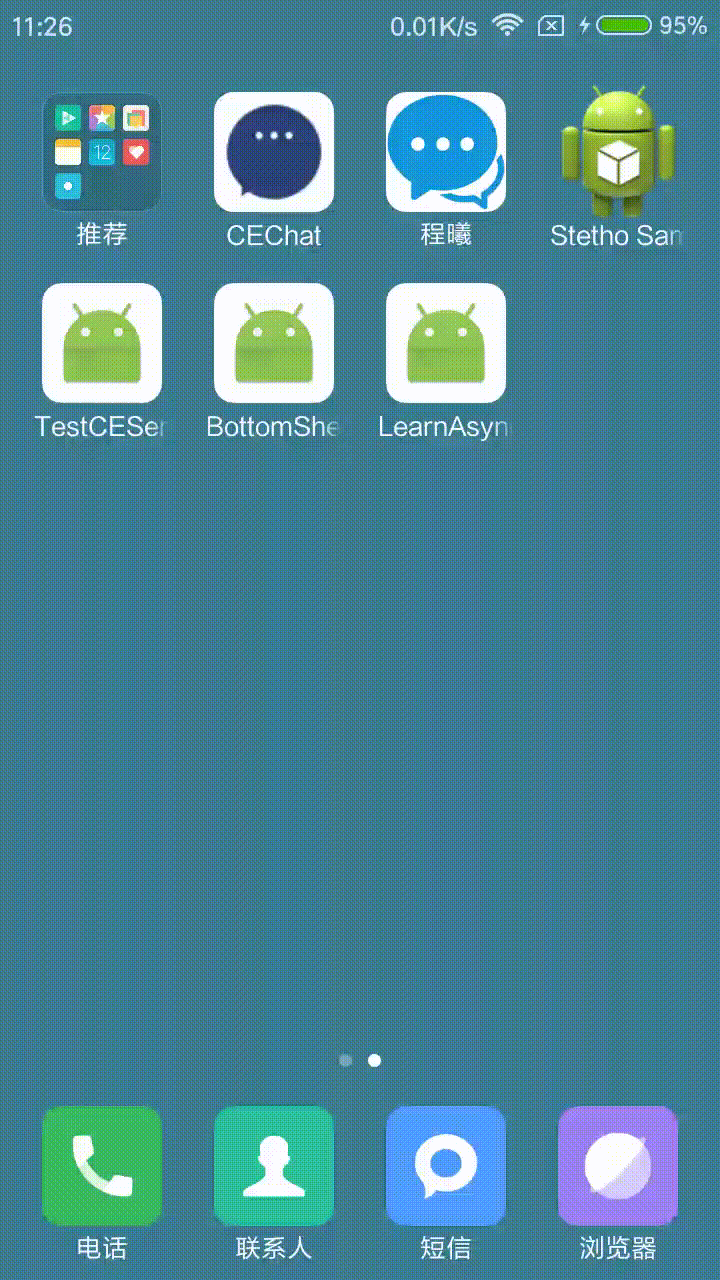720x1280 pixels.
Task: Launch the 浏览器 browser
Action: [x=617, y=1166]
